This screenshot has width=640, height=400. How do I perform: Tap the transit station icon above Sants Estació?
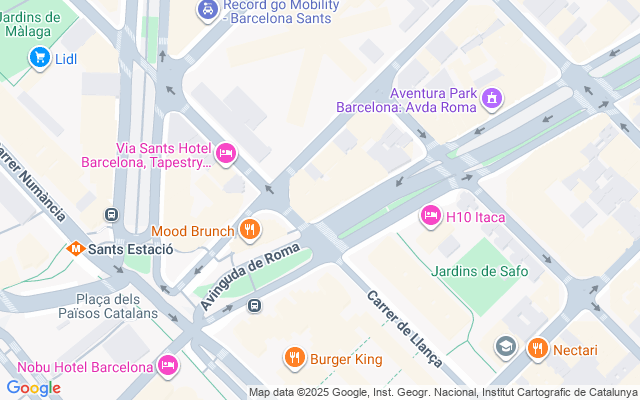[111, 215]
